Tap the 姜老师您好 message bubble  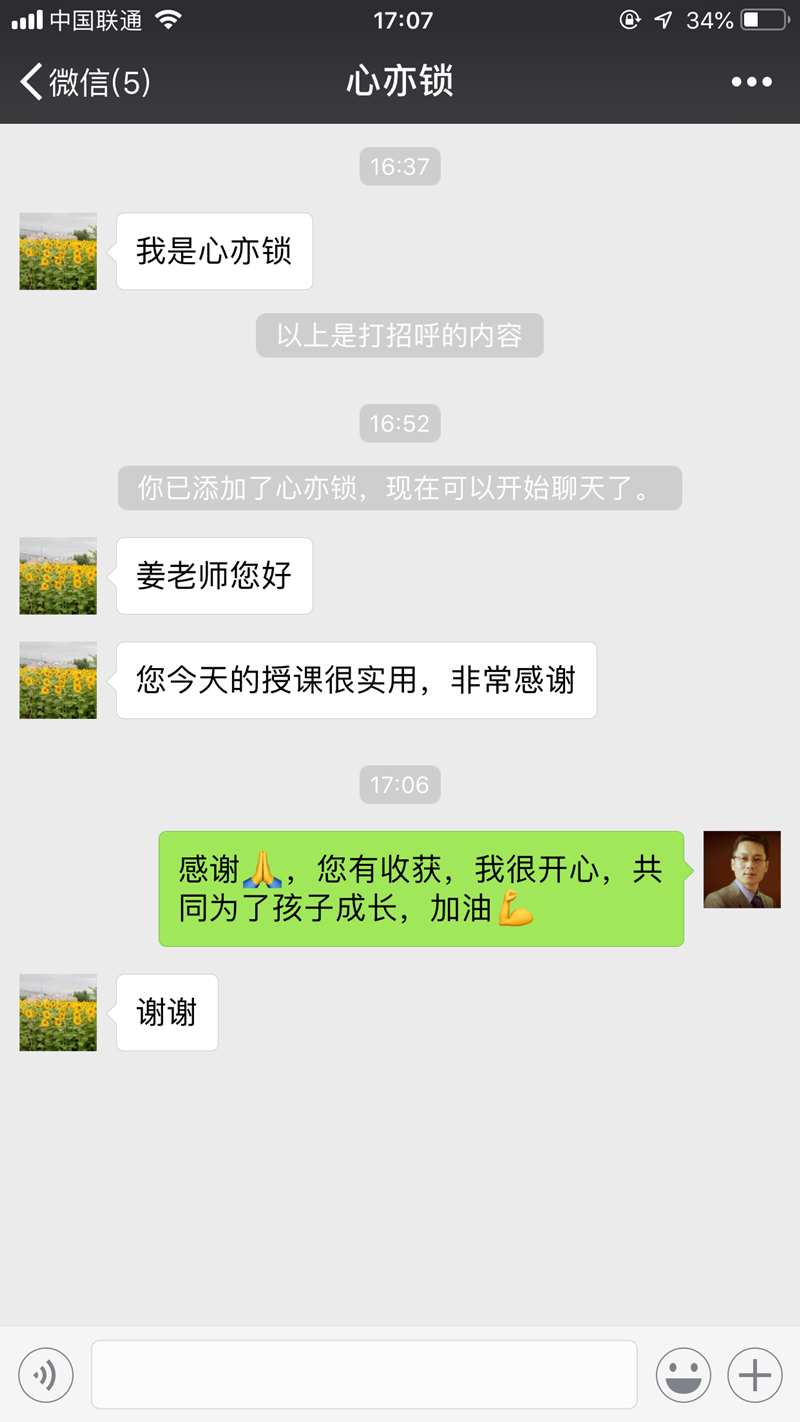pos(213,576)
